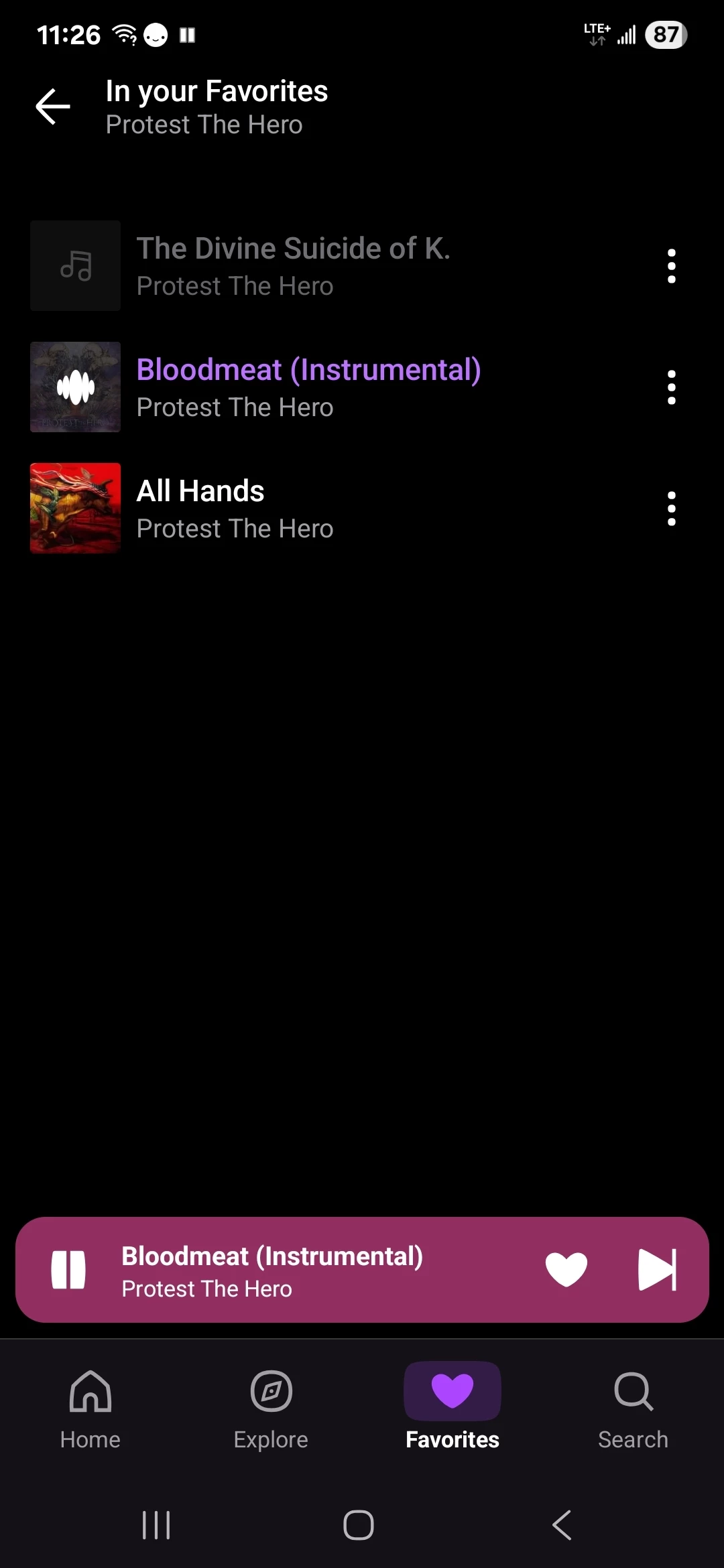Unfavorite the song in the mini player
The width and height of the screenshot is (724, 1568).
[x=566, y=1269]
